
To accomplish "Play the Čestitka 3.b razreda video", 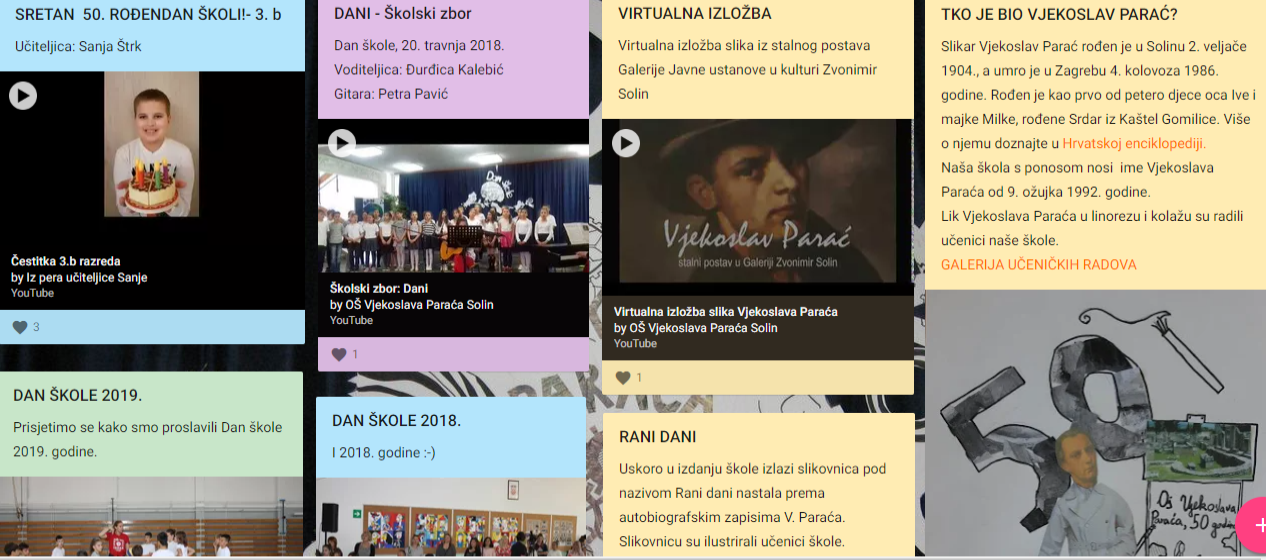I will (23, 96).
